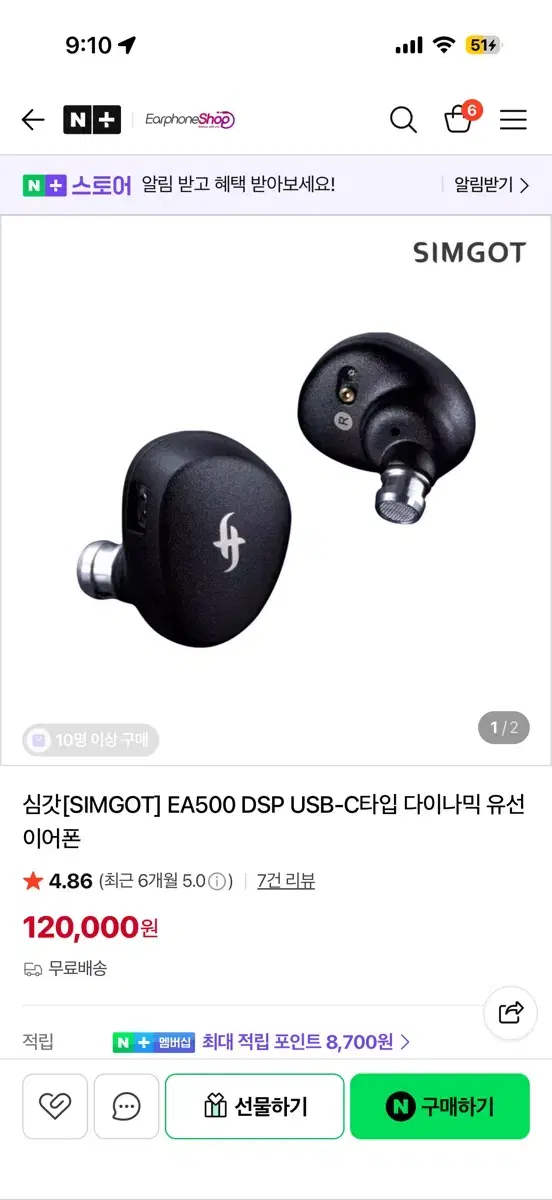Show rating info icon next to 5.0
The image size is (552, 1200).
click(216, 881)
